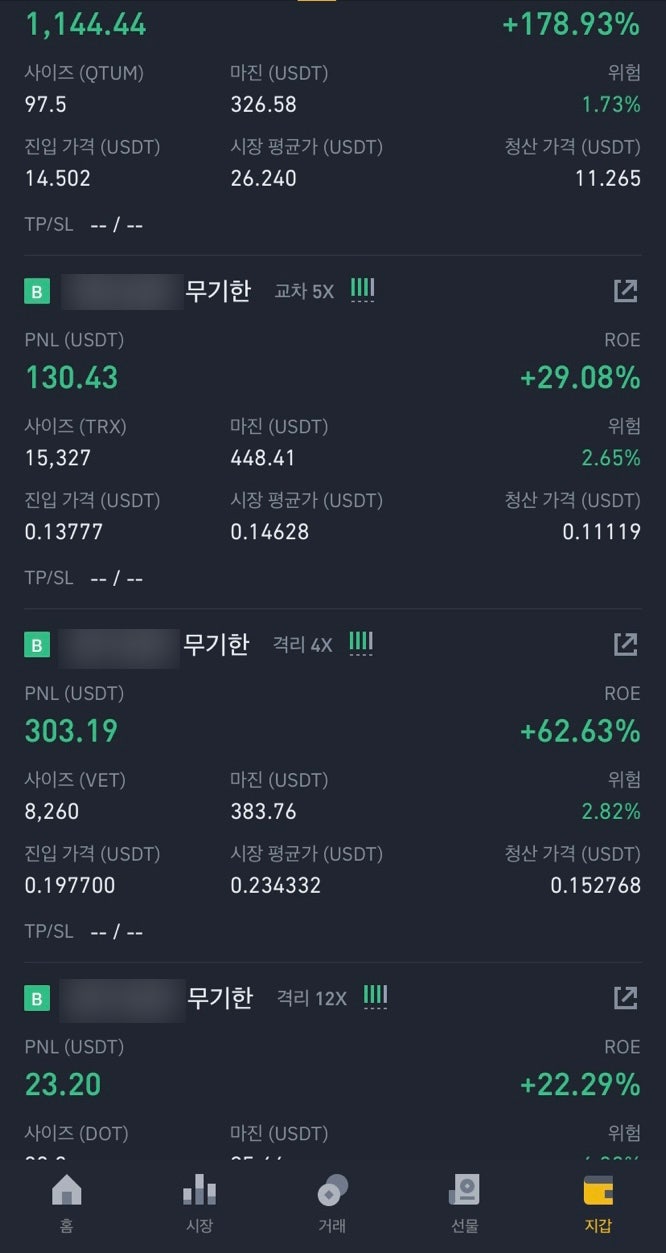Edit TP/SL for the QTUM position
The height and width of the screenshot is (1253, 666).
coord(116,225)
